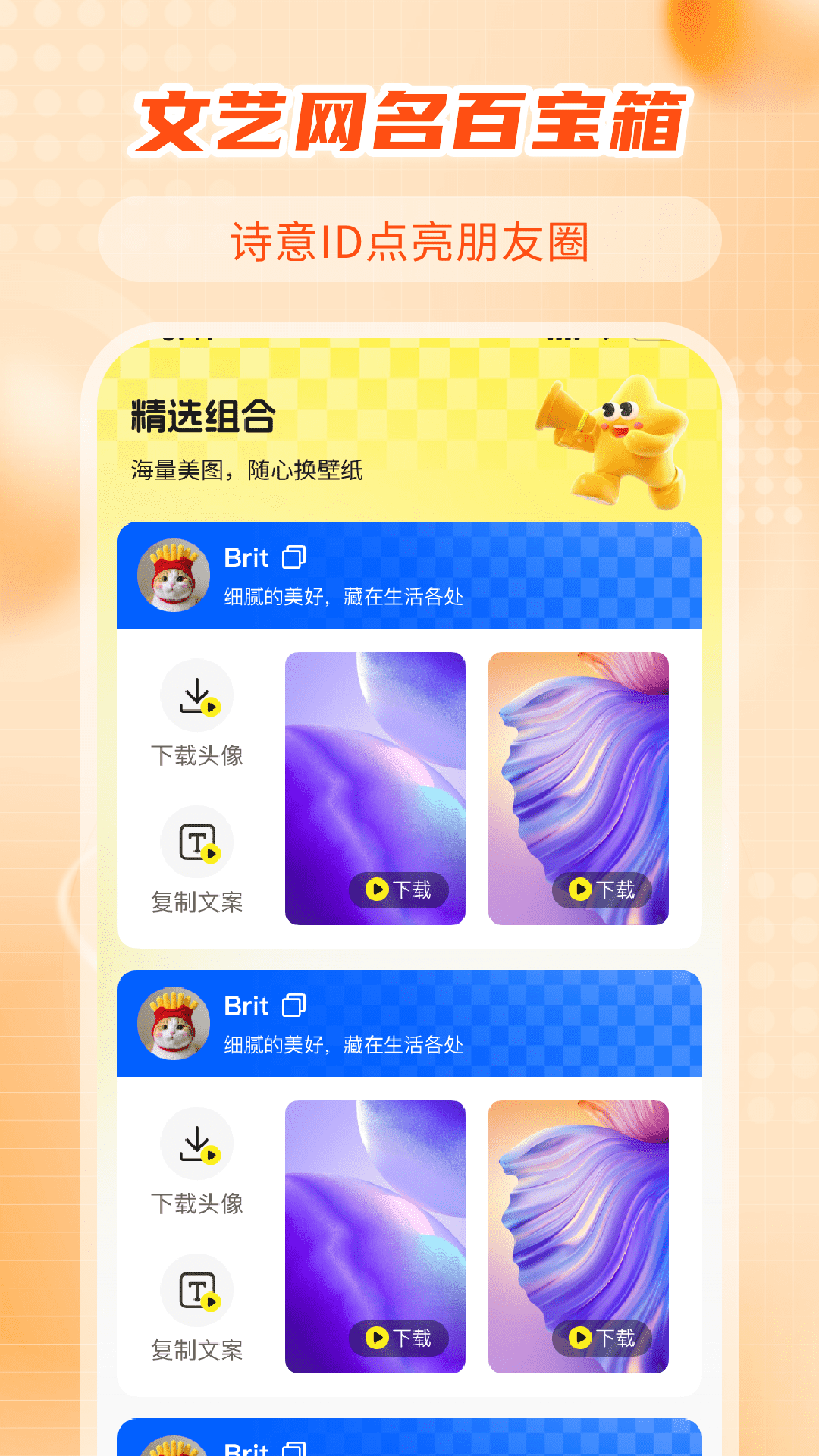
Task: Select the 下载头像 download icon in the second card
Action: click(x=197, y=1144)
